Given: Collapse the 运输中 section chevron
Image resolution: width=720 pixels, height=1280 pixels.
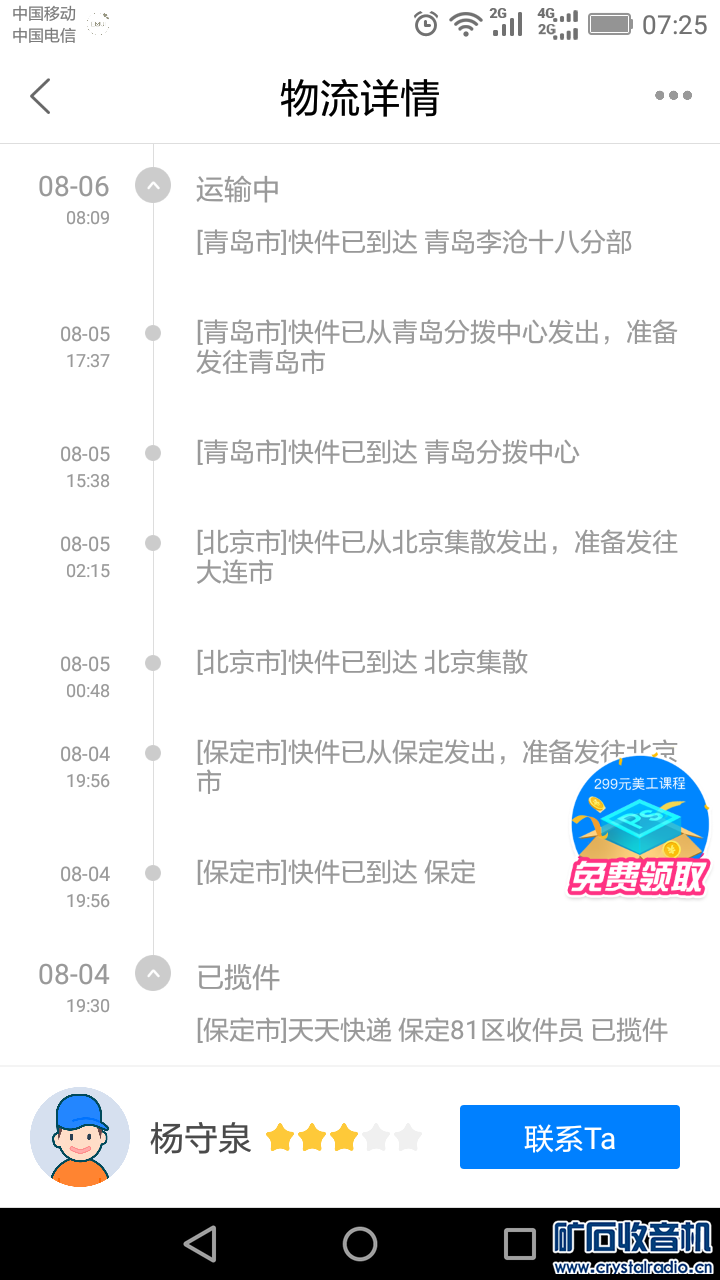Looking at the screenshot, I should (x=153, y=185).
